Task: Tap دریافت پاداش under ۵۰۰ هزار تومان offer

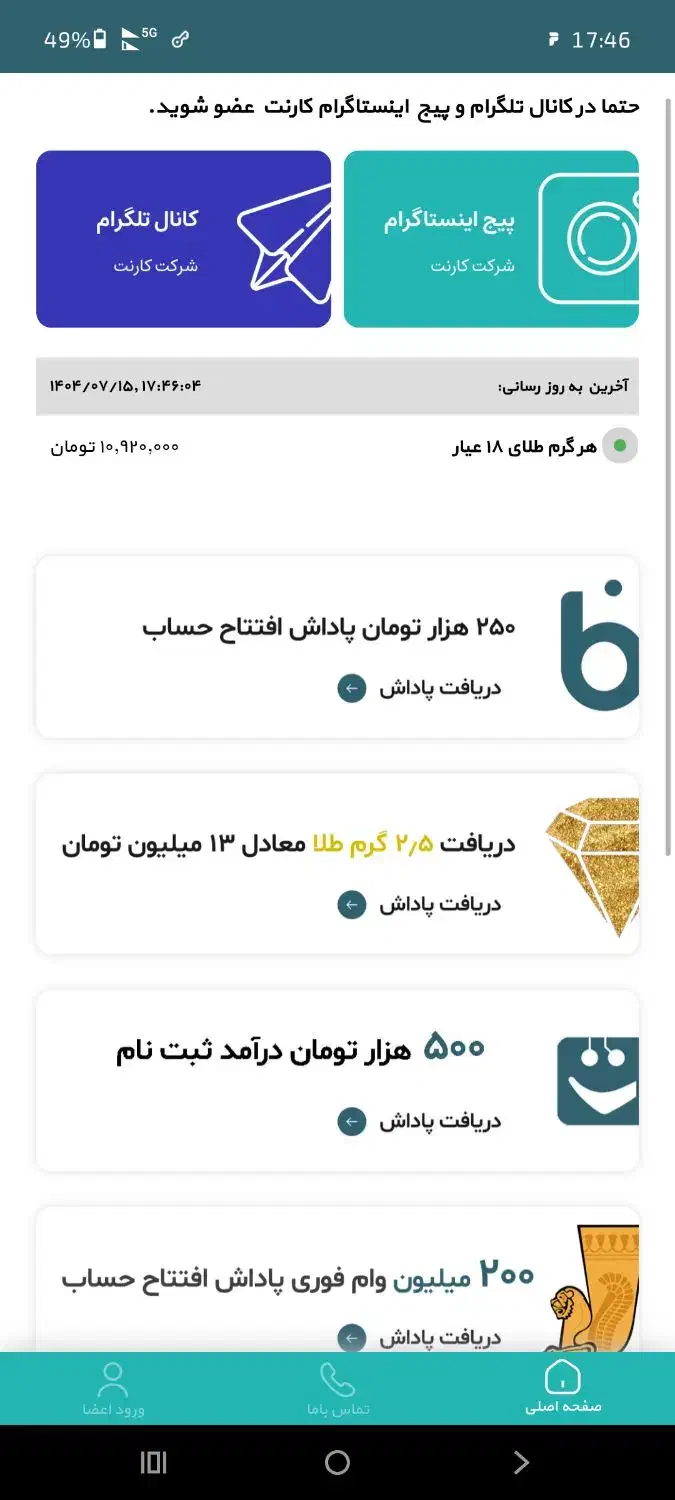Action: pos(420,1121)
